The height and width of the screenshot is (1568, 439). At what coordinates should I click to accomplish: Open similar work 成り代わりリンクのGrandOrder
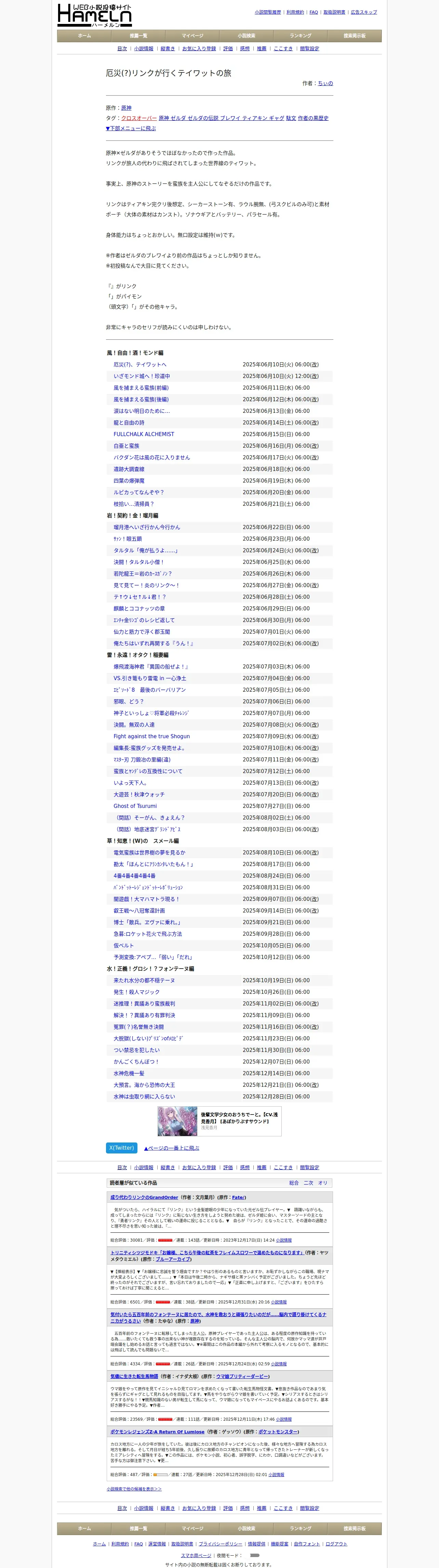pyautogui.click(x=144, y=1197)
